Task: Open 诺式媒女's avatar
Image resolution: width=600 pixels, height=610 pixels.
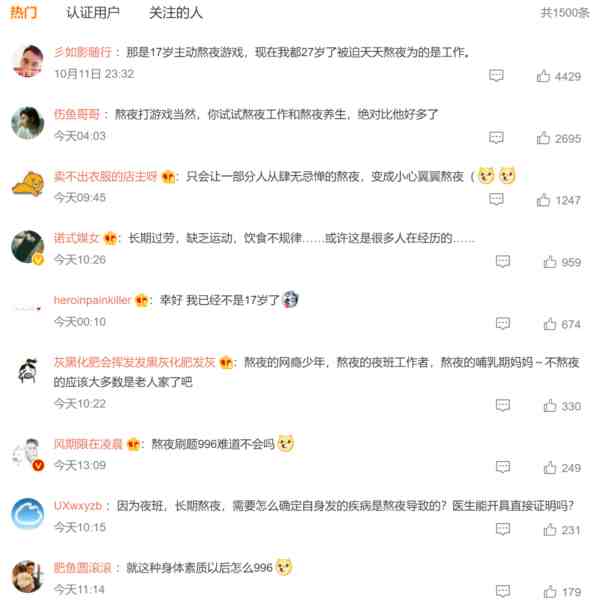Action: coord(27,246)
